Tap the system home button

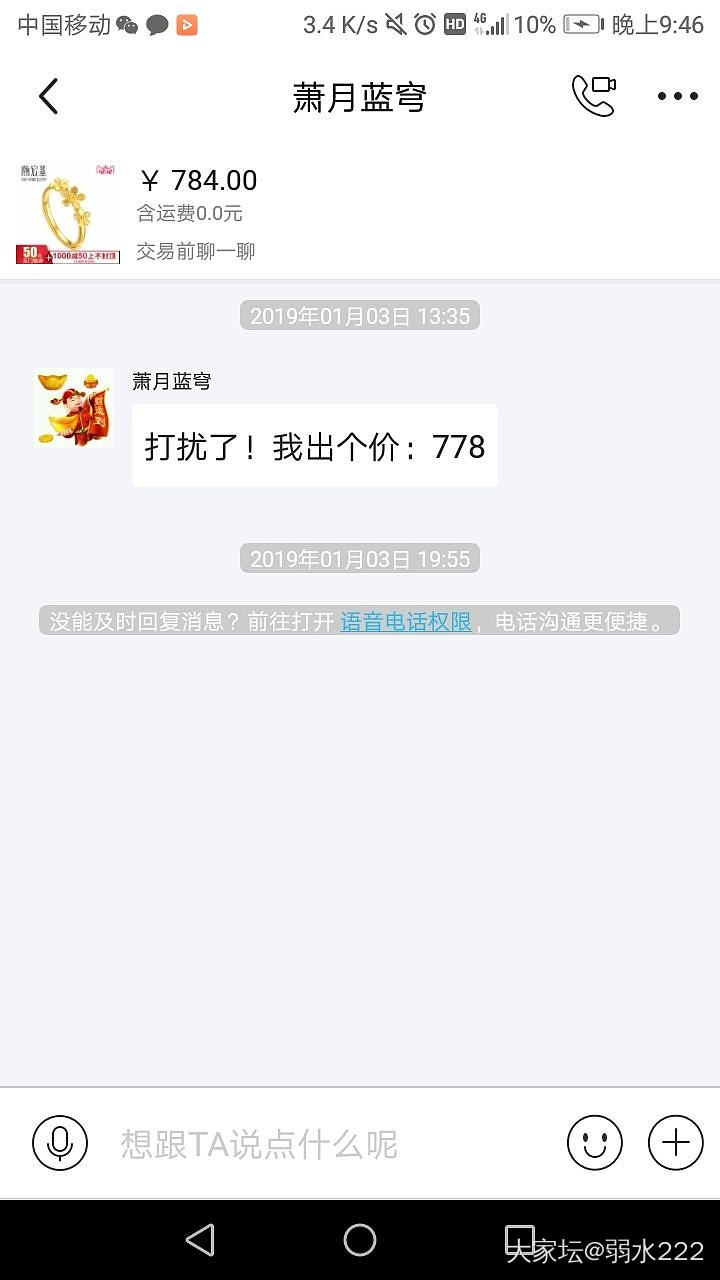360,1240
